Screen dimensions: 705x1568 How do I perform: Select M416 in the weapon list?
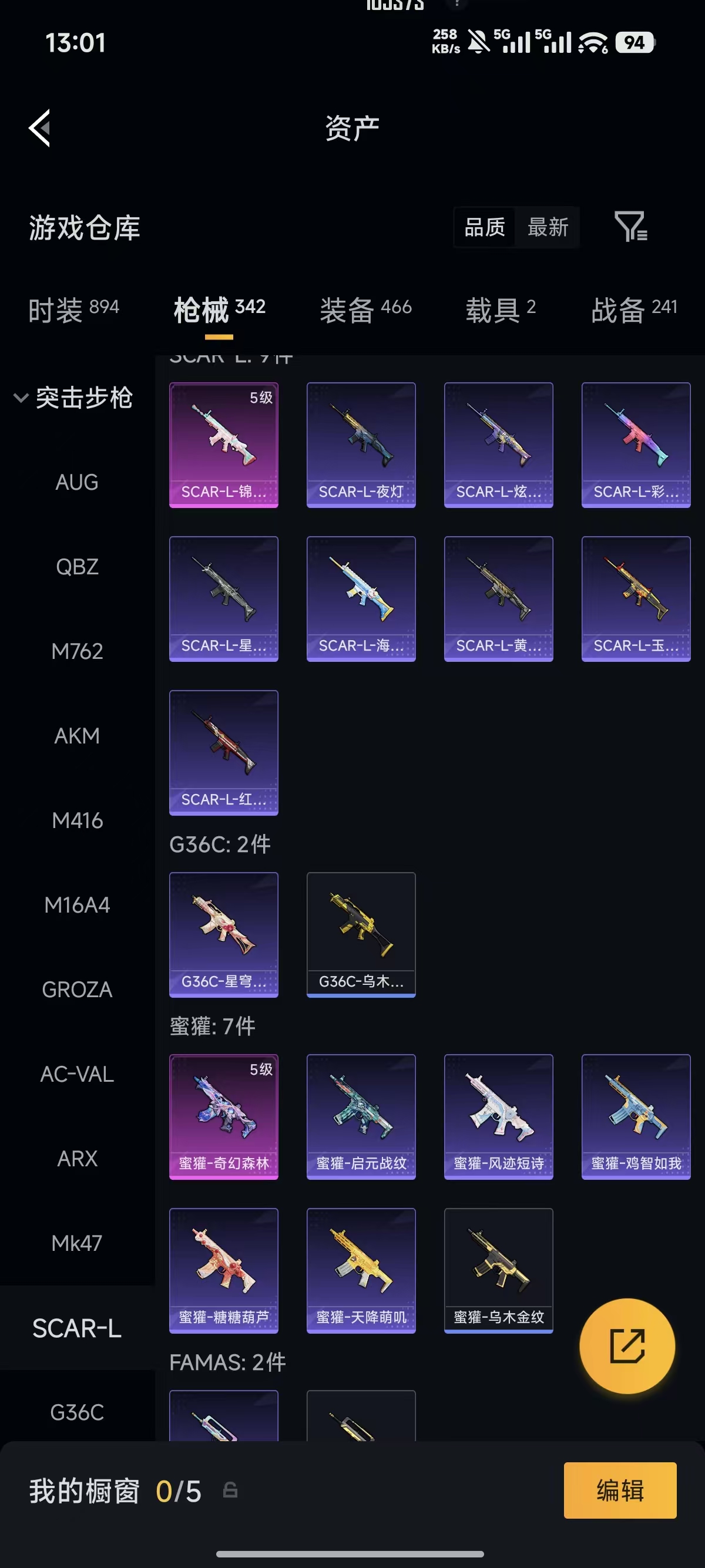[77, 820]
